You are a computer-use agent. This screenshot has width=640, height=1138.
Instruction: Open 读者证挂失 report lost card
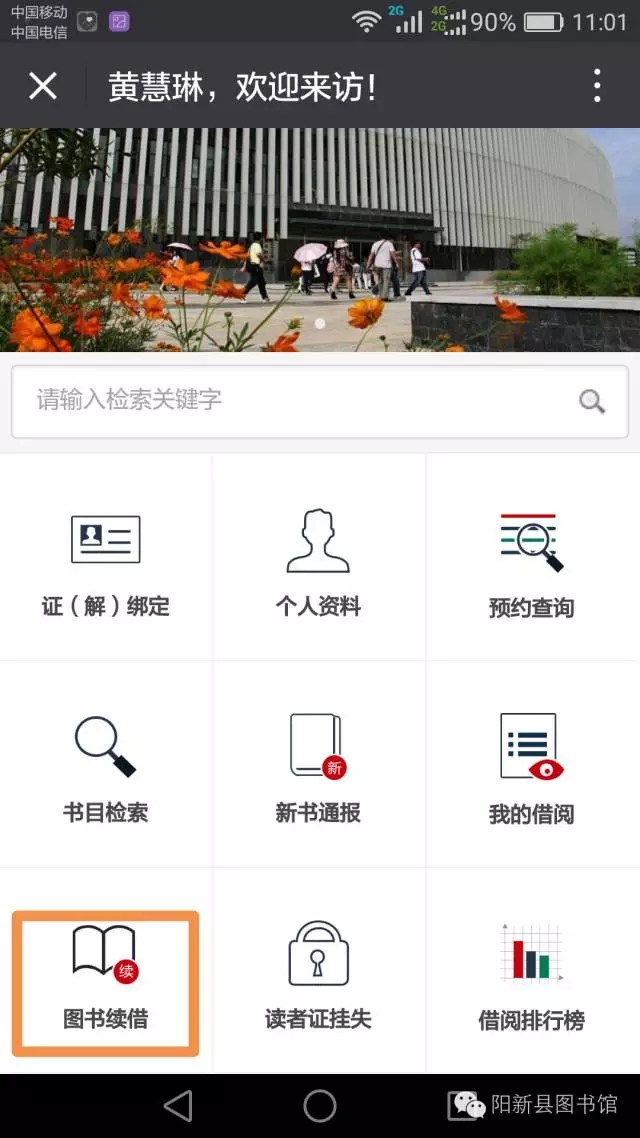(x=318, y=975)
